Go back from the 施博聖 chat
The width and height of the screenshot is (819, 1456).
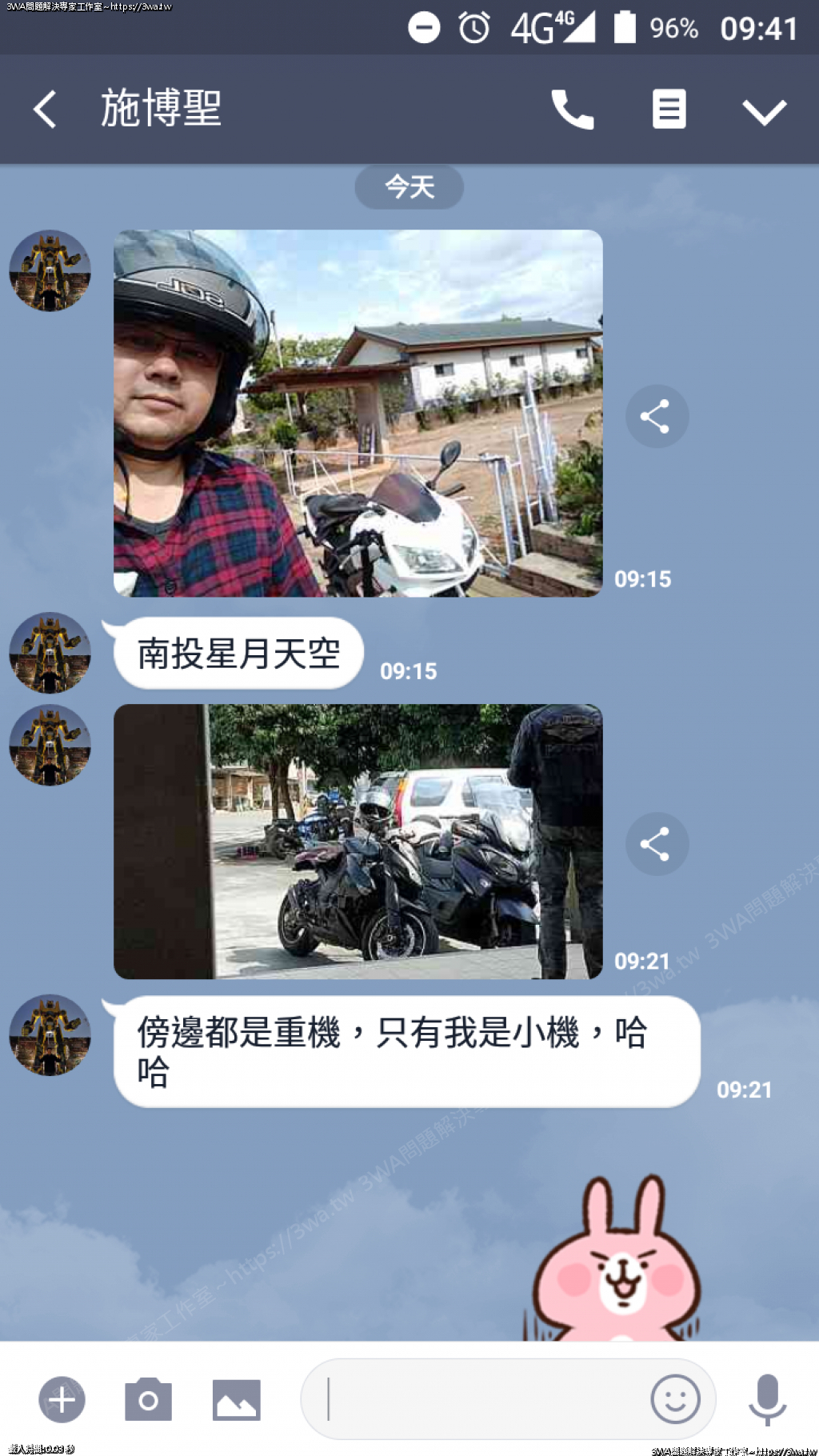click(46, 110)
